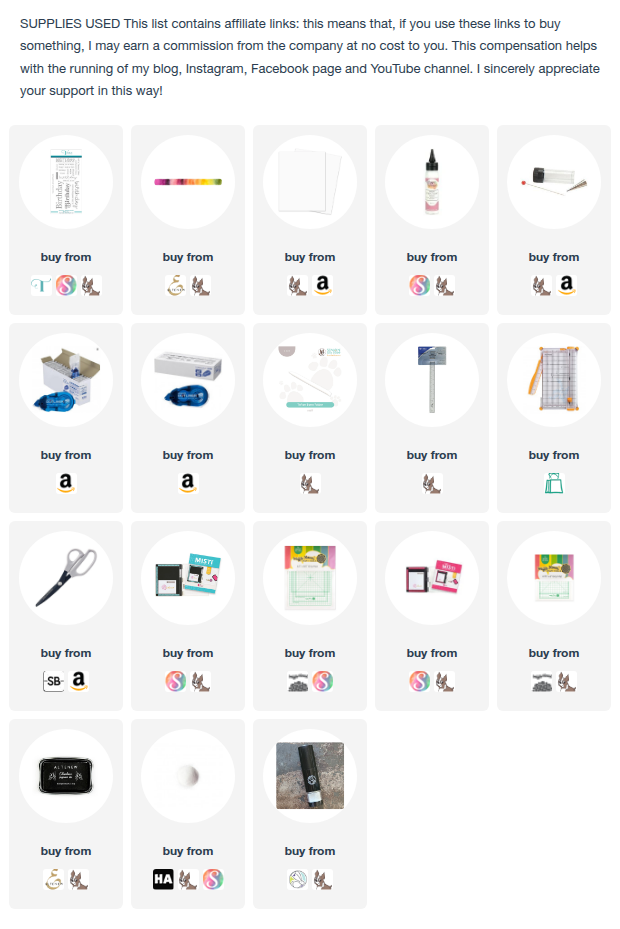Open the tape runner refill box product
The image size is (620, 929).
(66, 380)
